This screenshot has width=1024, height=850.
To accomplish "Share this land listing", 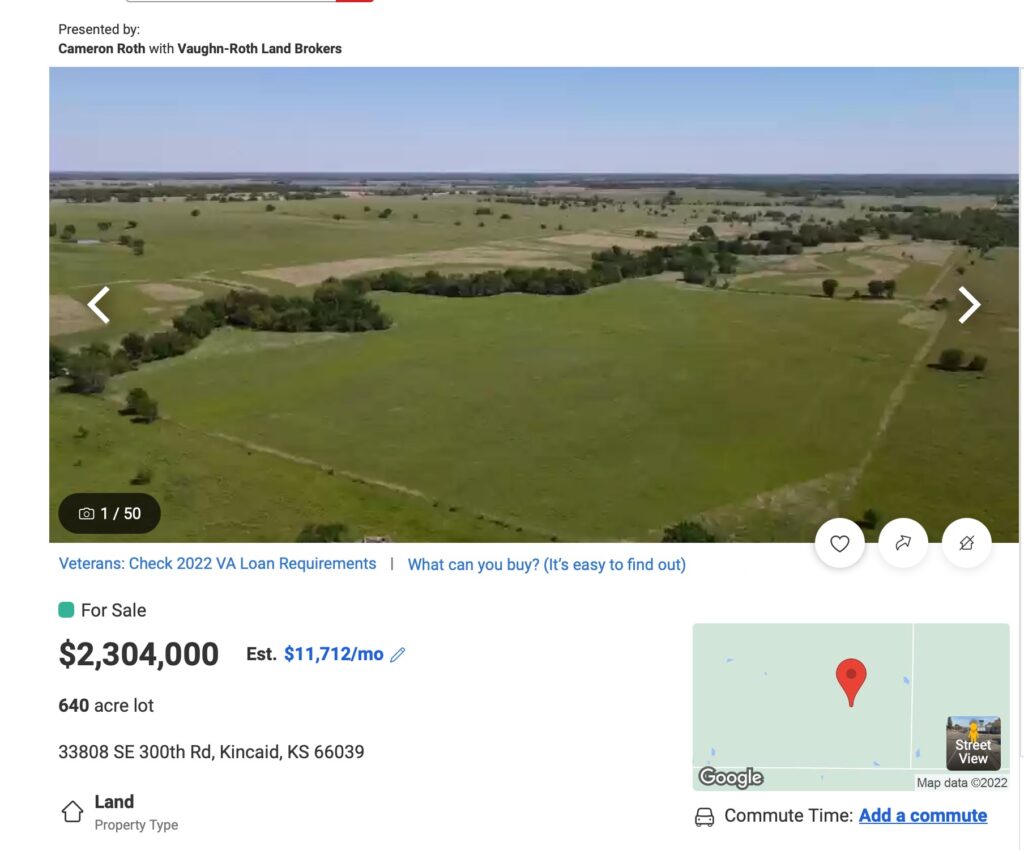I will pos(903,543).
